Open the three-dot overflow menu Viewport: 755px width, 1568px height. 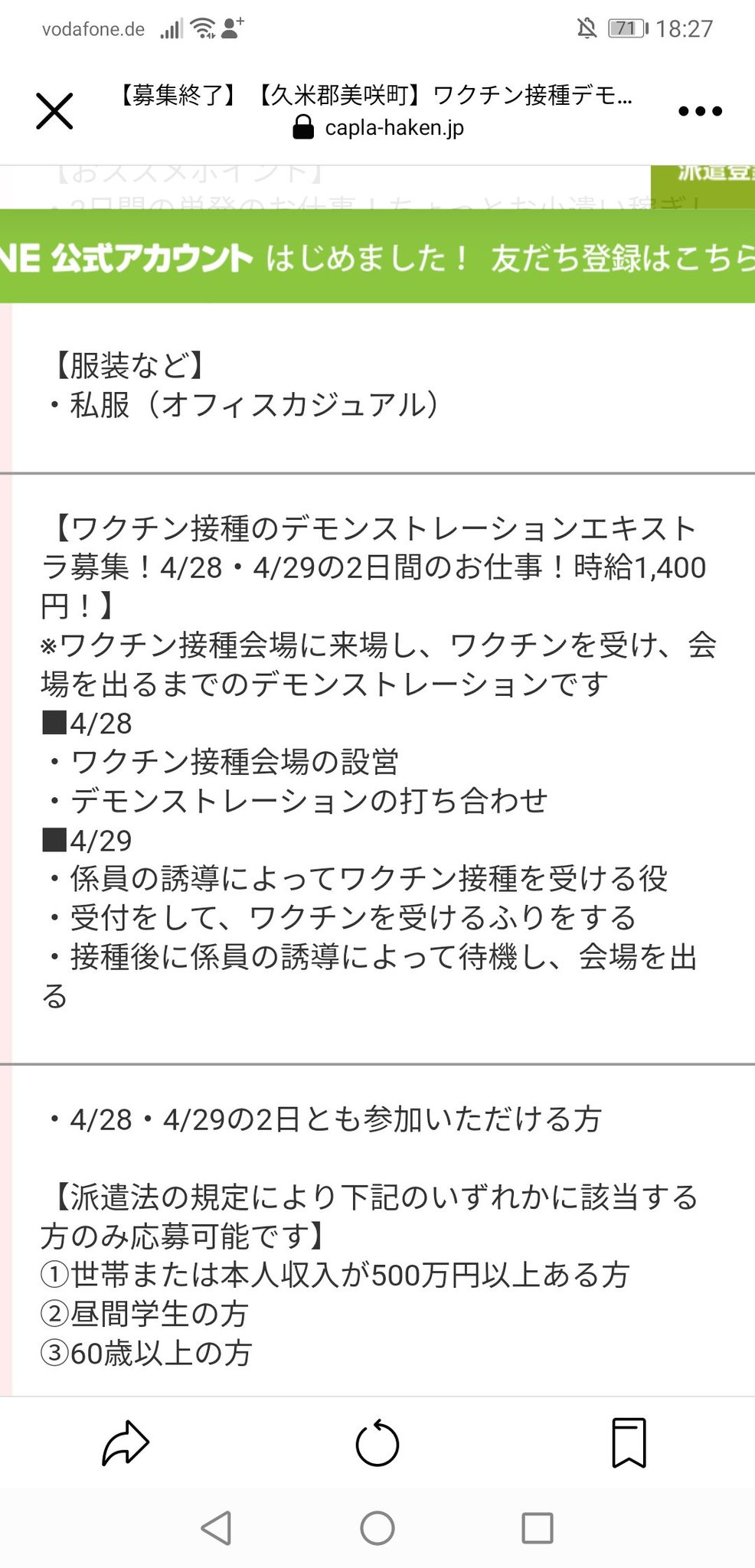(x=700, y=112)
